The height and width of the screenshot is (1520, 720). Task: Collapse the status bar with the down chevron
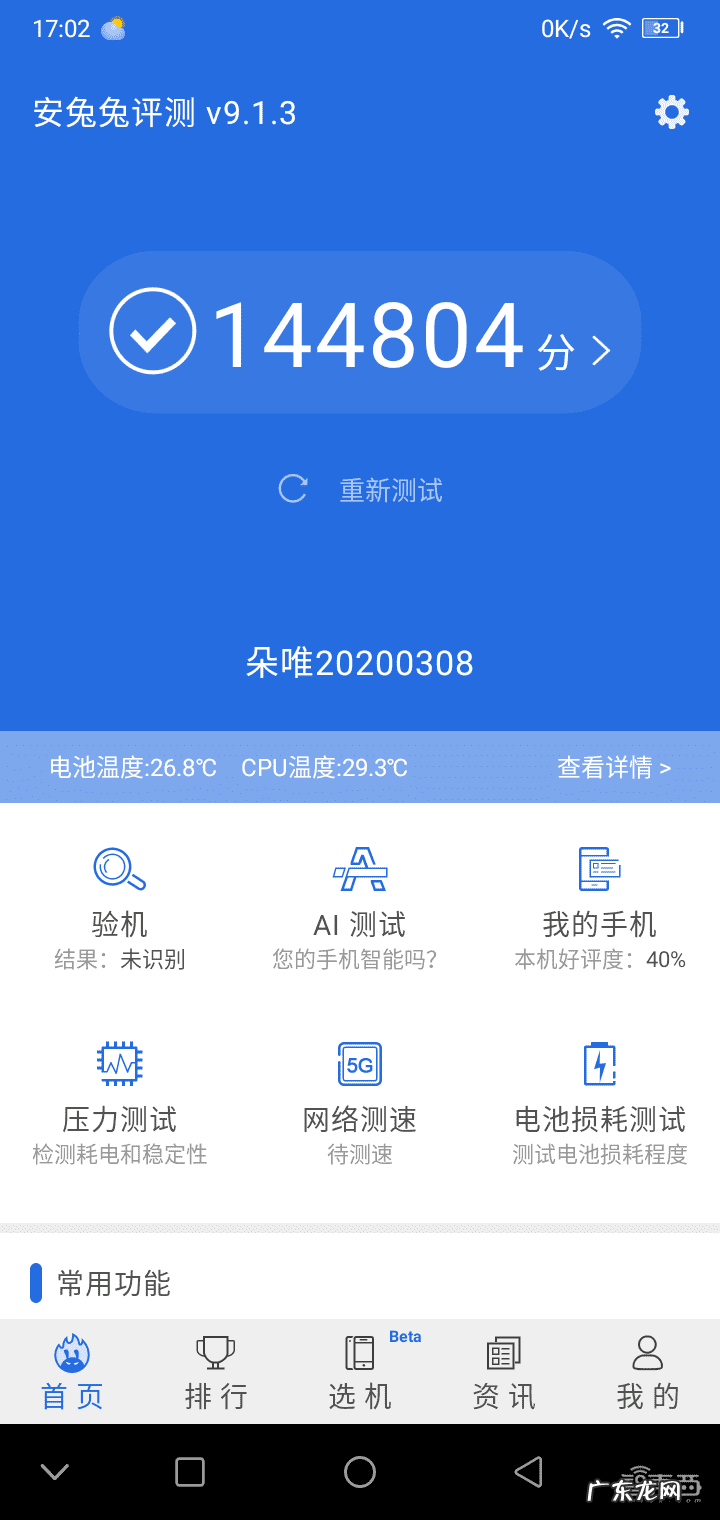coord(54,1470)
